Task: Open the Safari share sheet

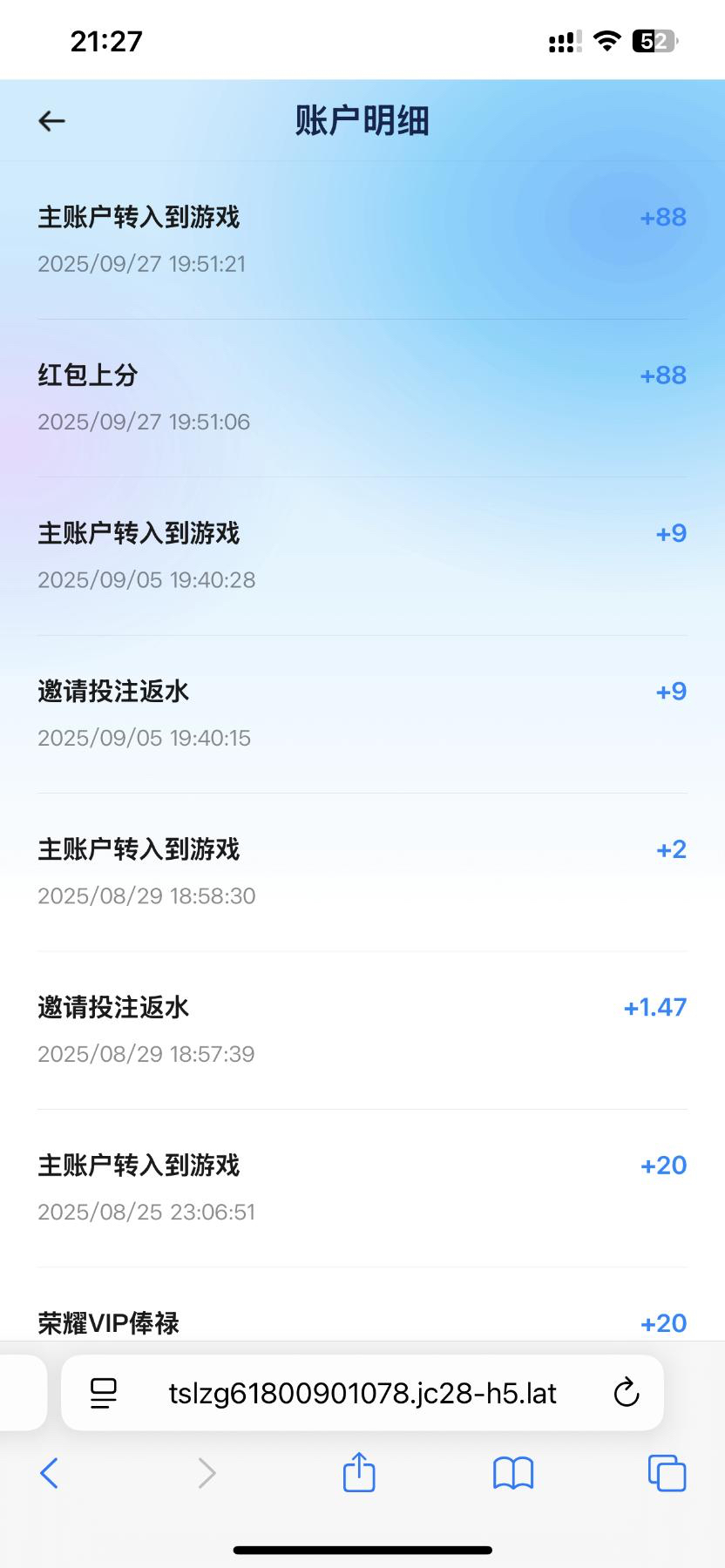Action: (358, 1473)
